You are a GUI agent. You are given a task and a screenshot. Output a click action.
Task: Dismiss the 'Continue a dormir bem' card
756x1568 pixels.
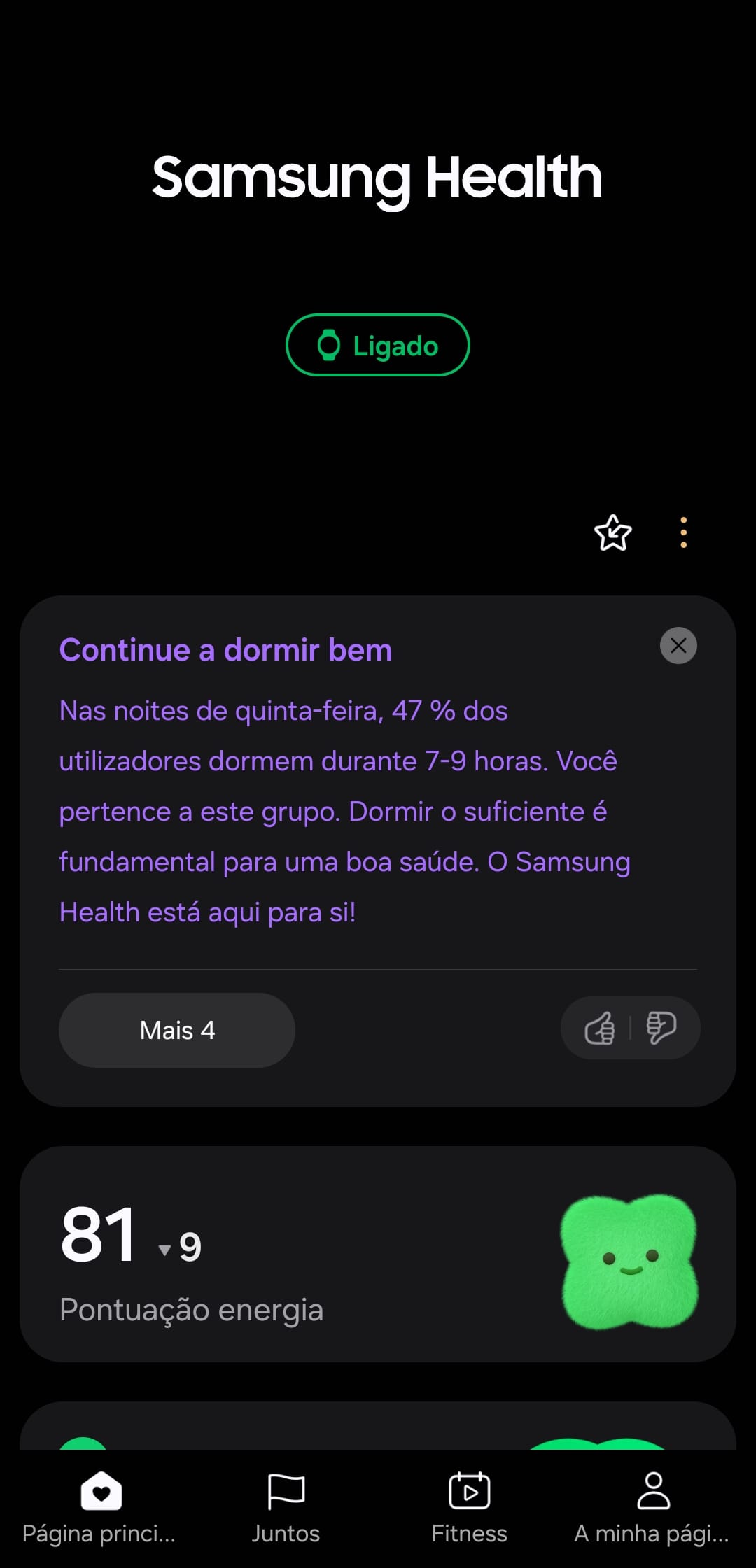678,645
